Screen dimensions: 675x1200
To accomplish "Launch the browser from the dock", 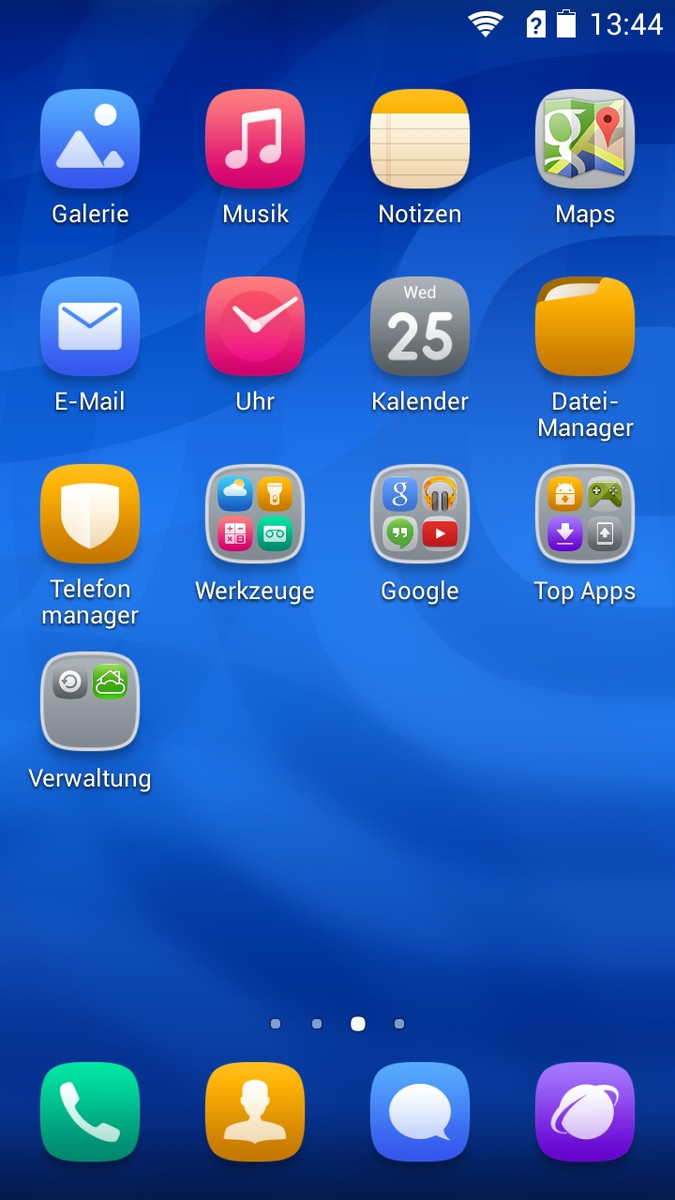I will 585,1112.
